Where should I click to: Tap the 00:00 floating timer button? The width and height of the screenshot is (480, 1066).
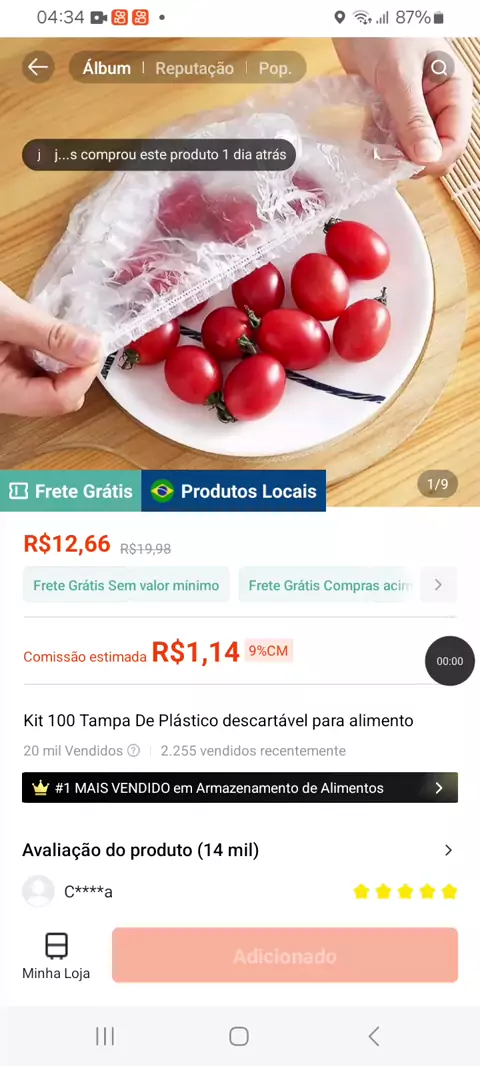450,661
